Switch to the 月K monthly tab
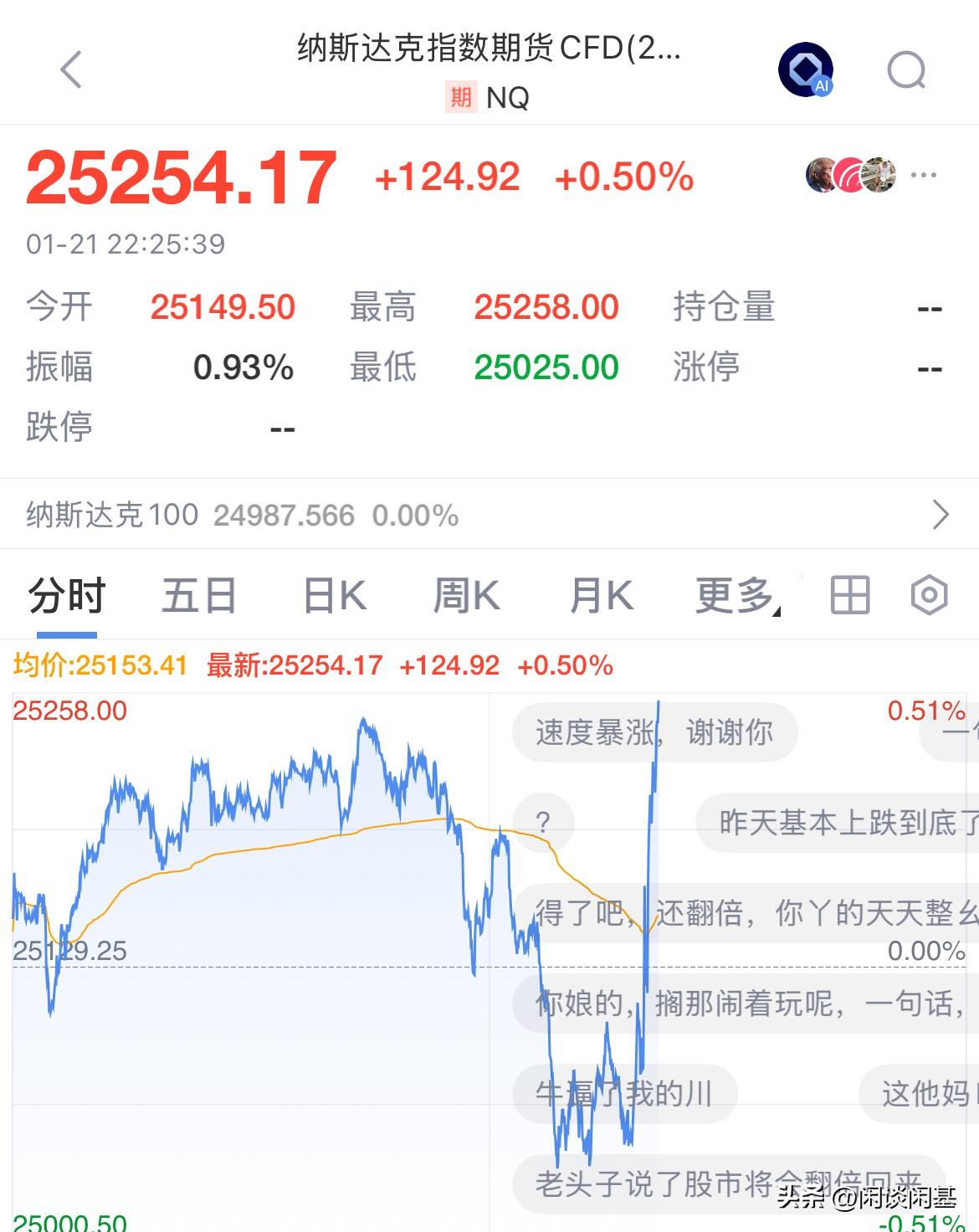The width and height of the screenshot is (979, 1232). (x=600, y=595)
